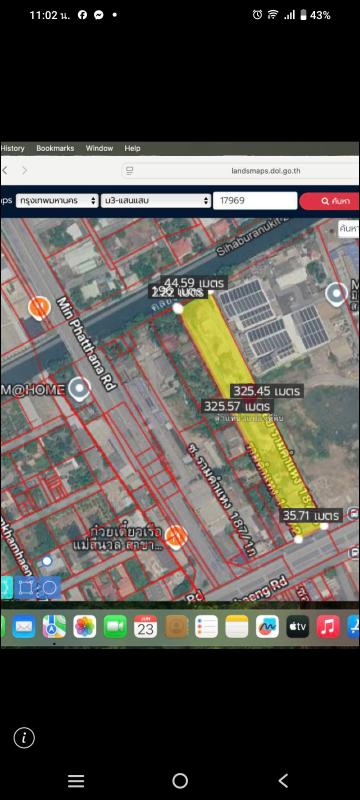The height and width of the screenshot is (800, 360).
Task: Open the image info icon
Action: pyautogui.click(x=24, y=737)
